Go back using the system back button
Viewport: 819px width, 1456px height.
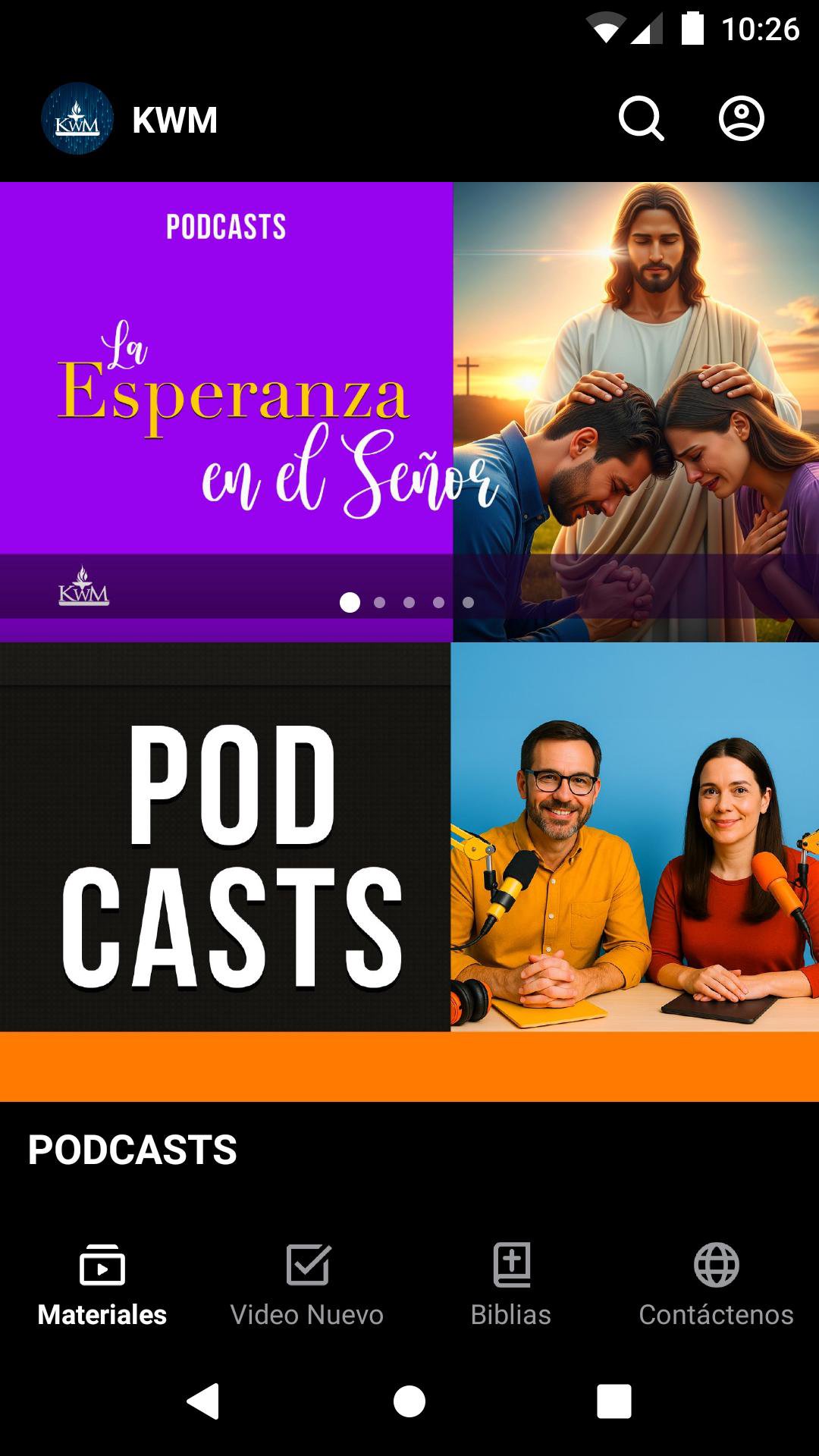coord(203,1401)
